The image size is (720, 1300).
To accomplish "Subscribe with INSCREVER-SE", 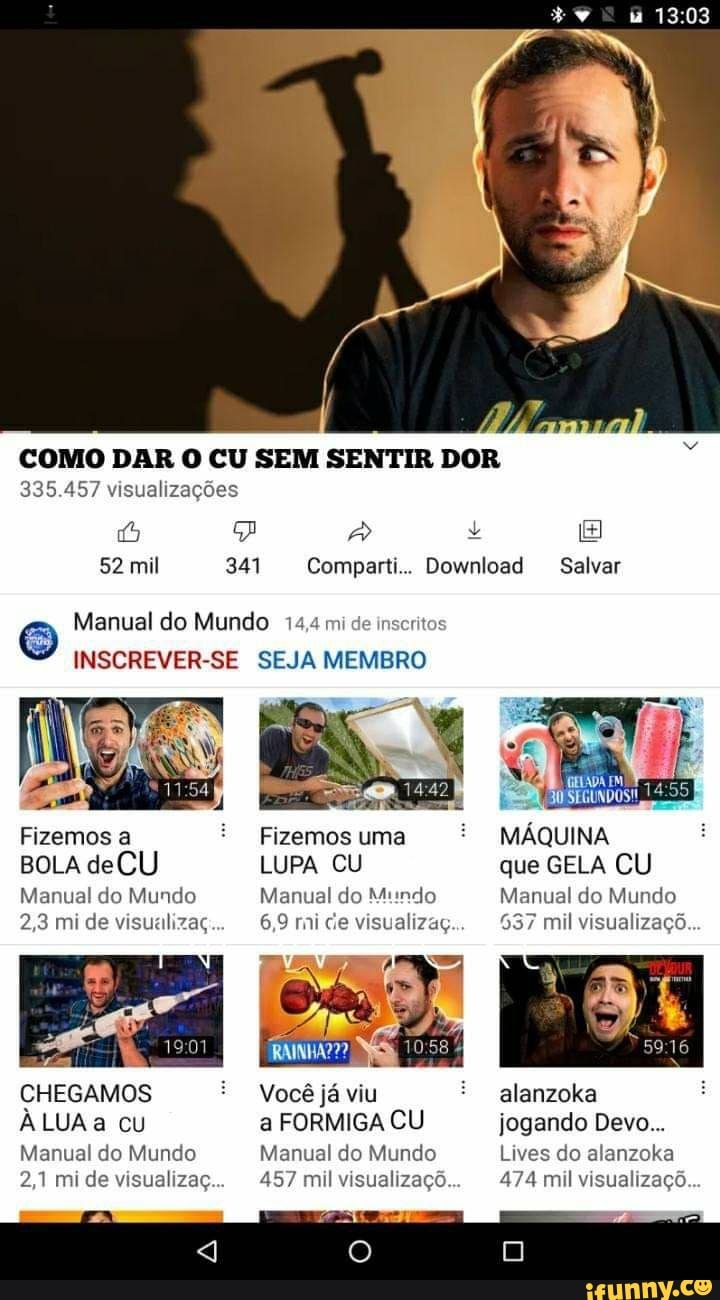I will coord(156,660).
